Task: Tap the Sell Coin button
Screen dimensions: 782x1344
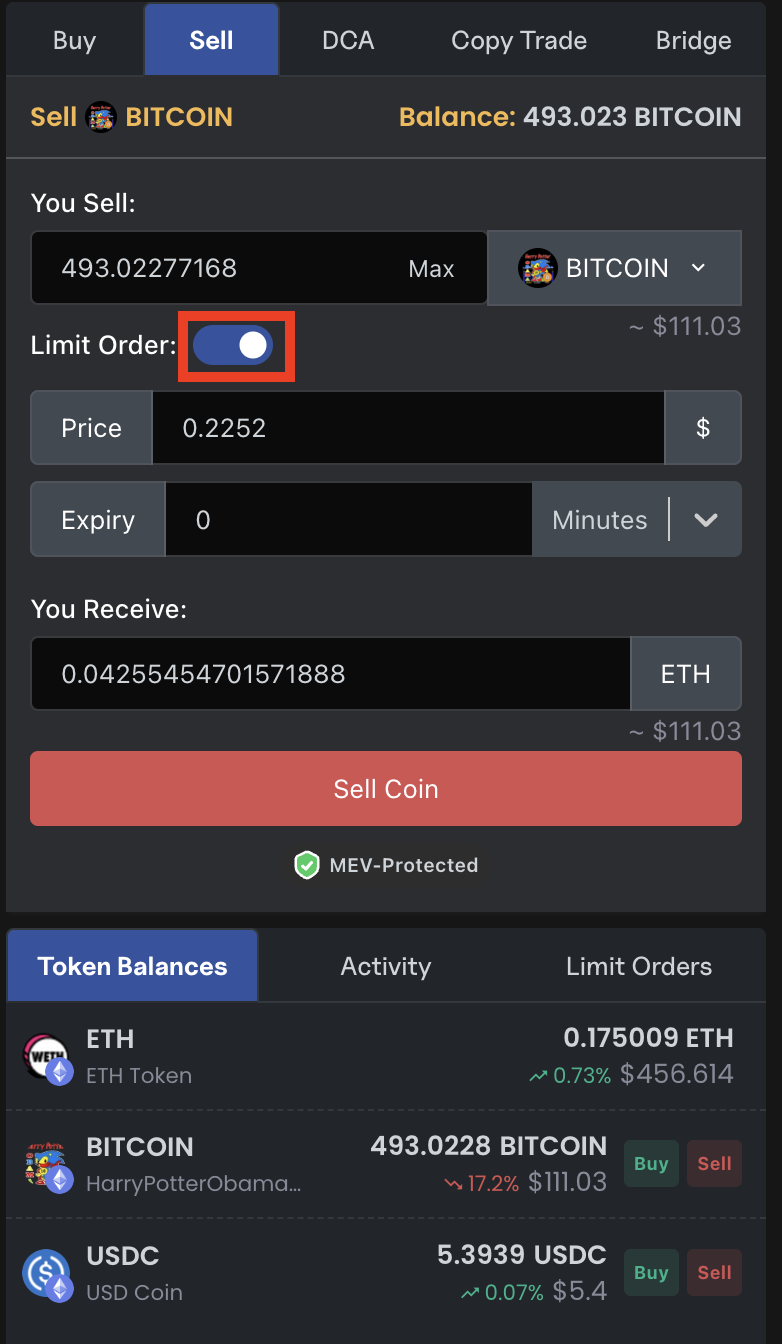Action: coord(386,789)
